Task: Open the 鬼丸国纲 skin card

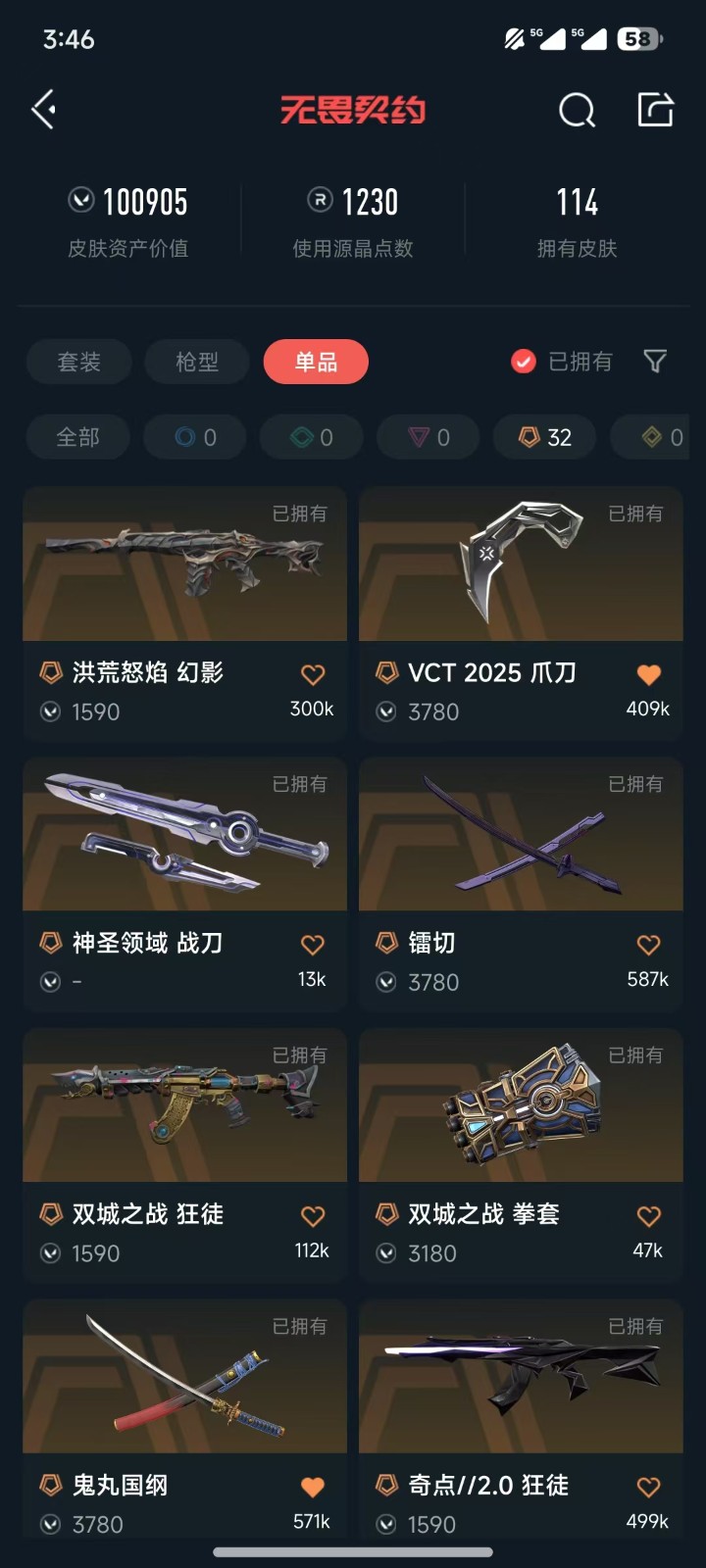Action: 185,1419
